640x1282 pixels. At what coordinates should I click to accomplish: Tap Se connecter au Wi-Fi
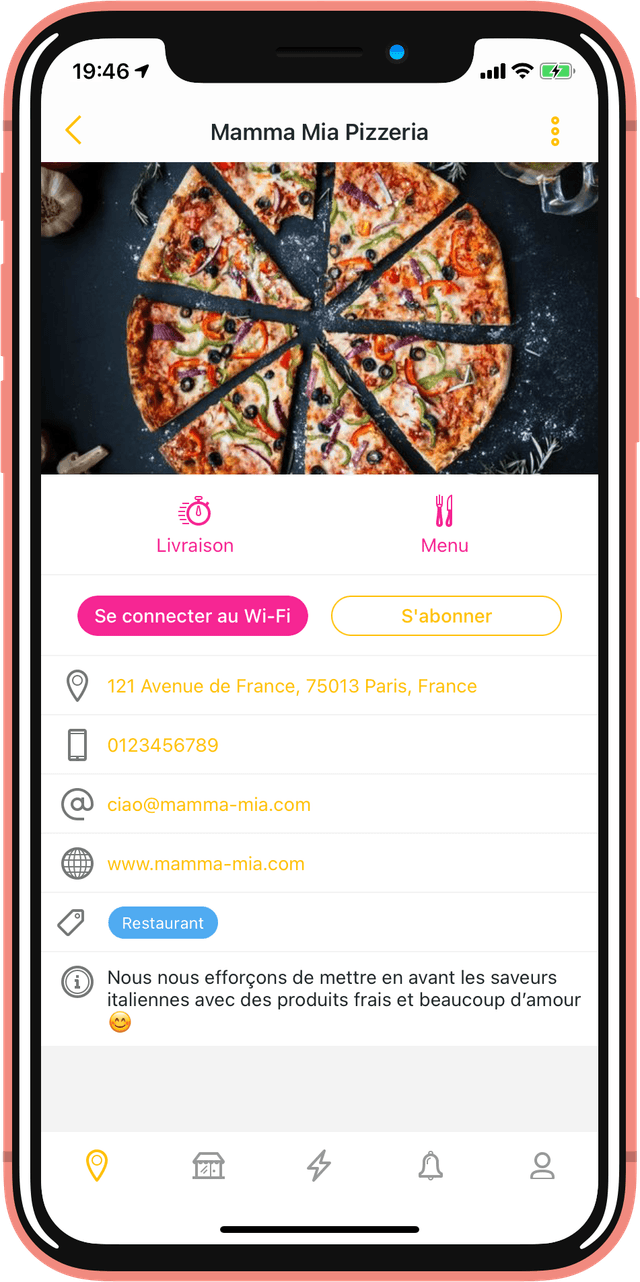(x=192, y=616)
